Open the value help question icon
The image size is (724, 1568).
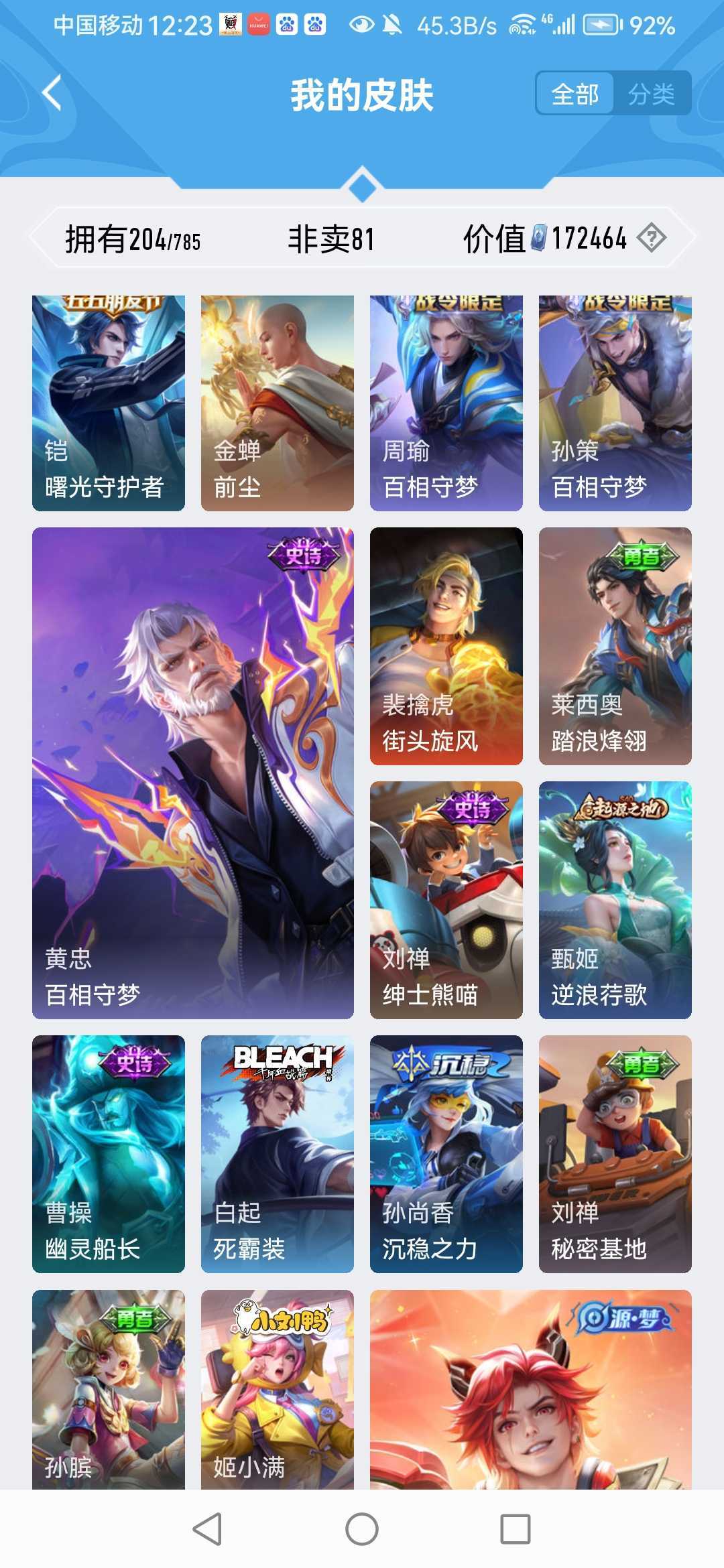[x=651, y=238]
